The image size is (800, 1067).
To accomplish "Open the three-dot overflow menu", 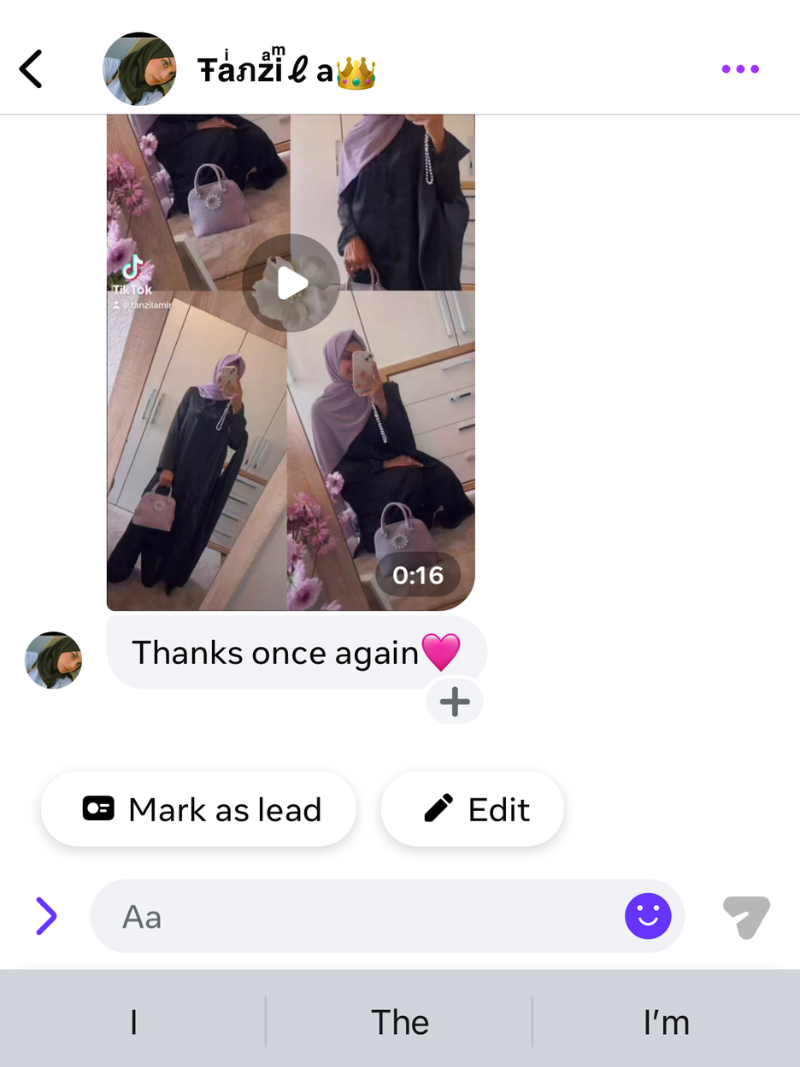I will (x=740, y=69).
